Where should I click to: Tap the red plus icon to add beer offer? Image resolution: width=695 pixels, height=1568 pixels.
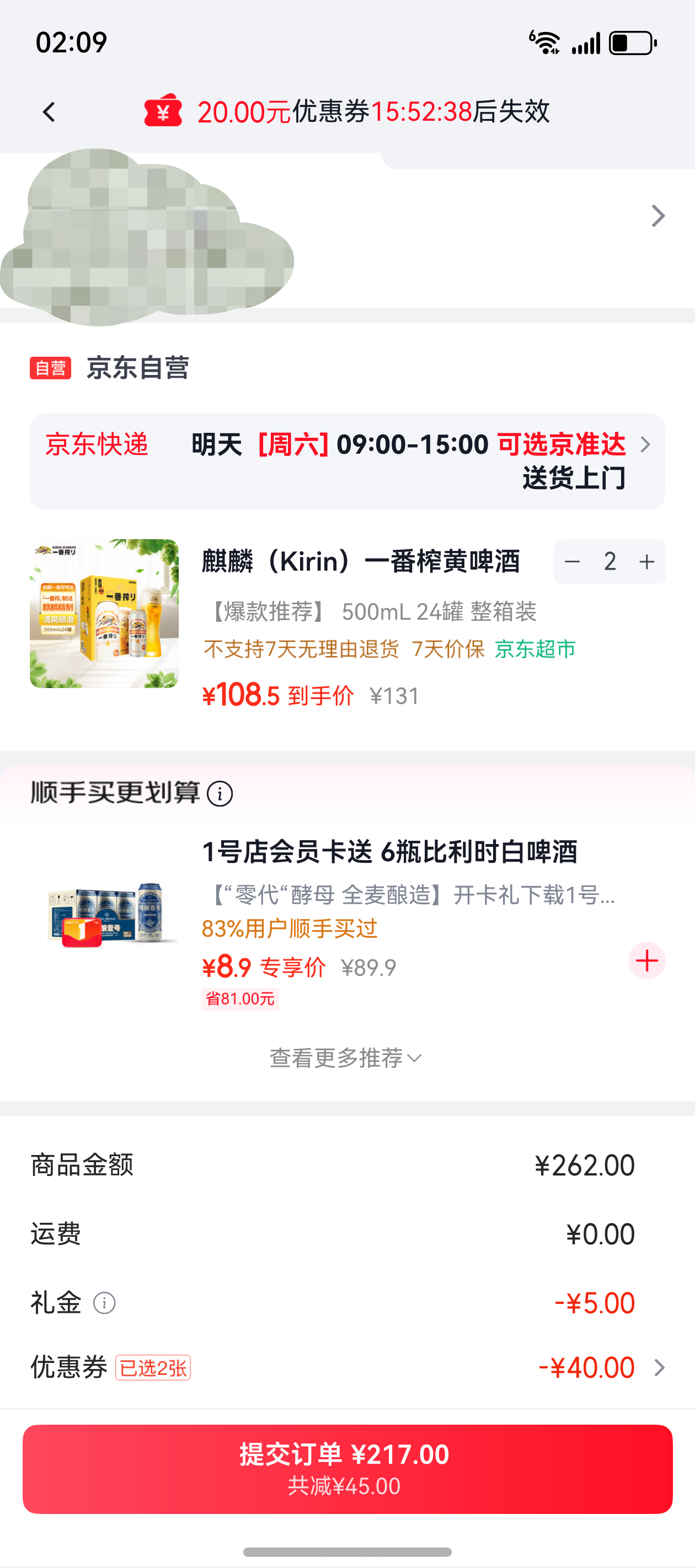(647, 960)
